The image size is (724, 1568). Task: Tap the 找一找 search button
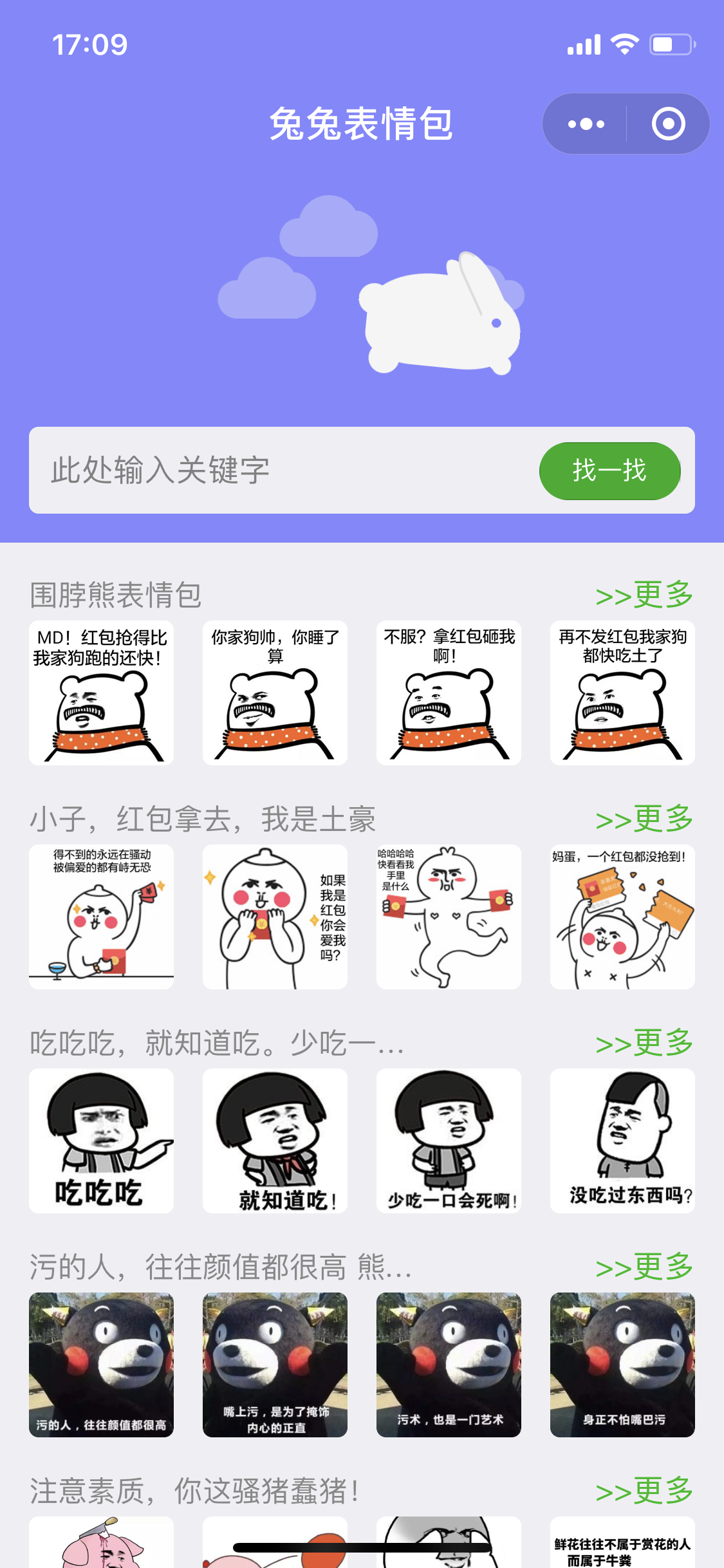[x=609, y=471]
